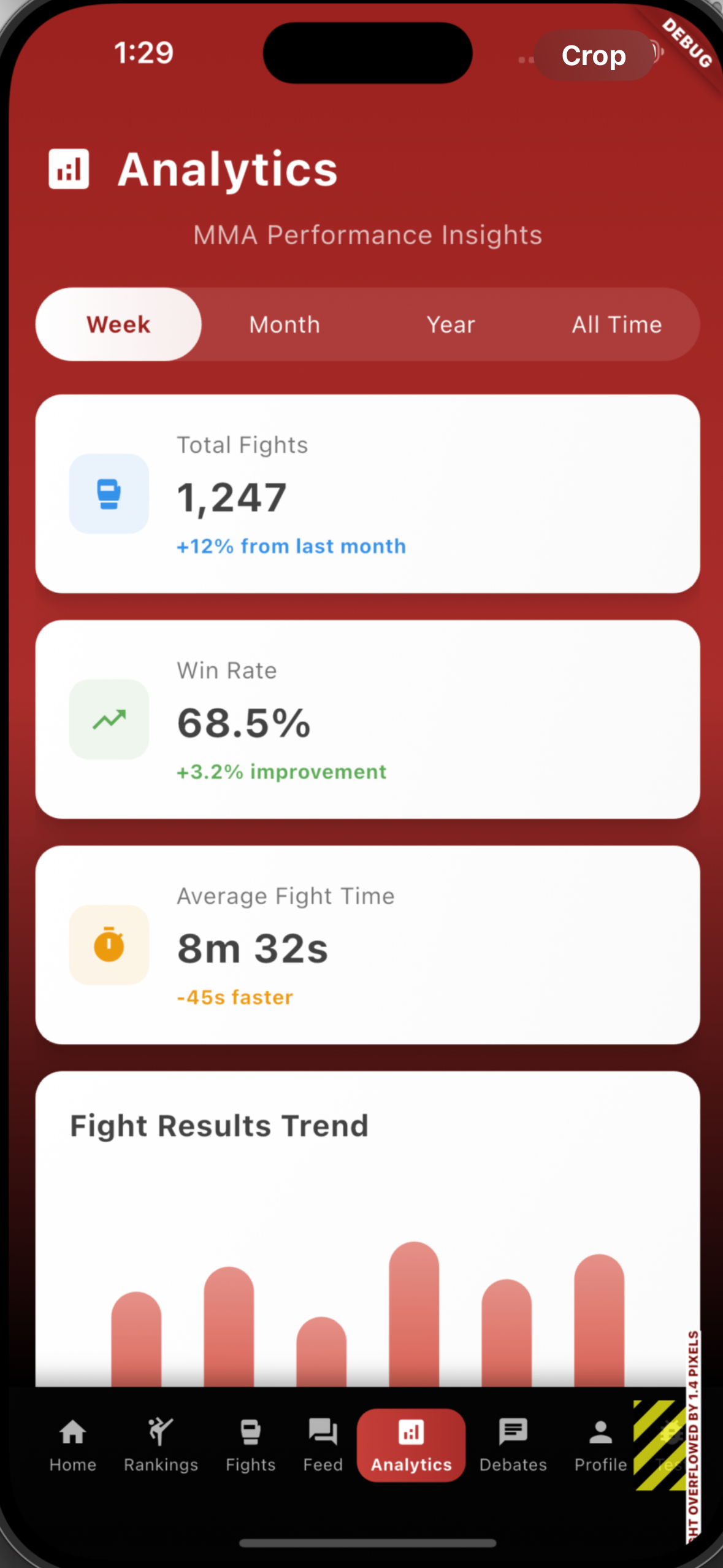The image size is (723, 1568).
Task: Go to the Home tab
Action: click(73, 1444)
